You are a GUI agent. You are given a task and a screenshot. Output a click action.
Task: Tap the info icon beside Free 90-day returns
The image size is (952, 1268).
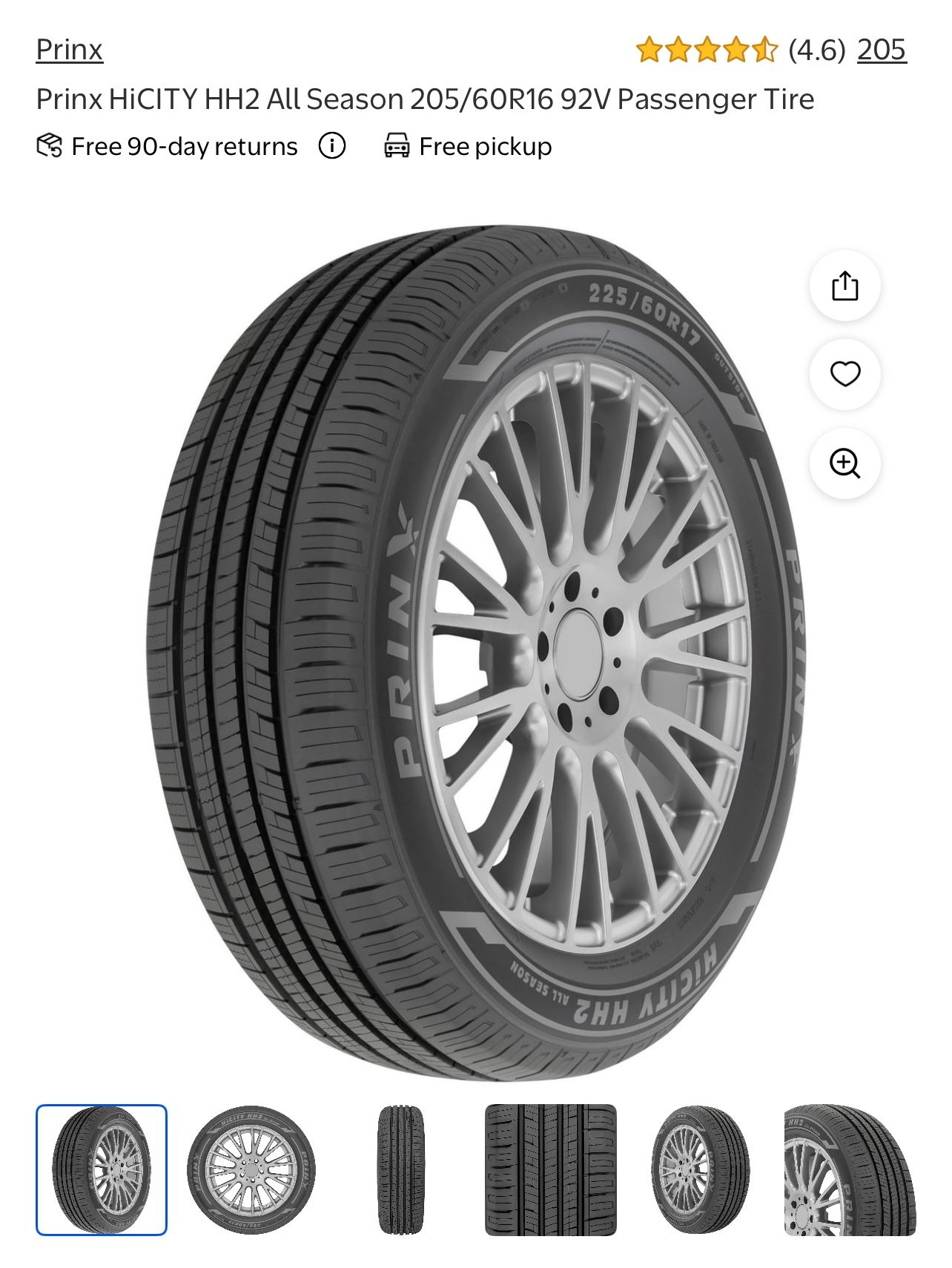pos(332,146)
